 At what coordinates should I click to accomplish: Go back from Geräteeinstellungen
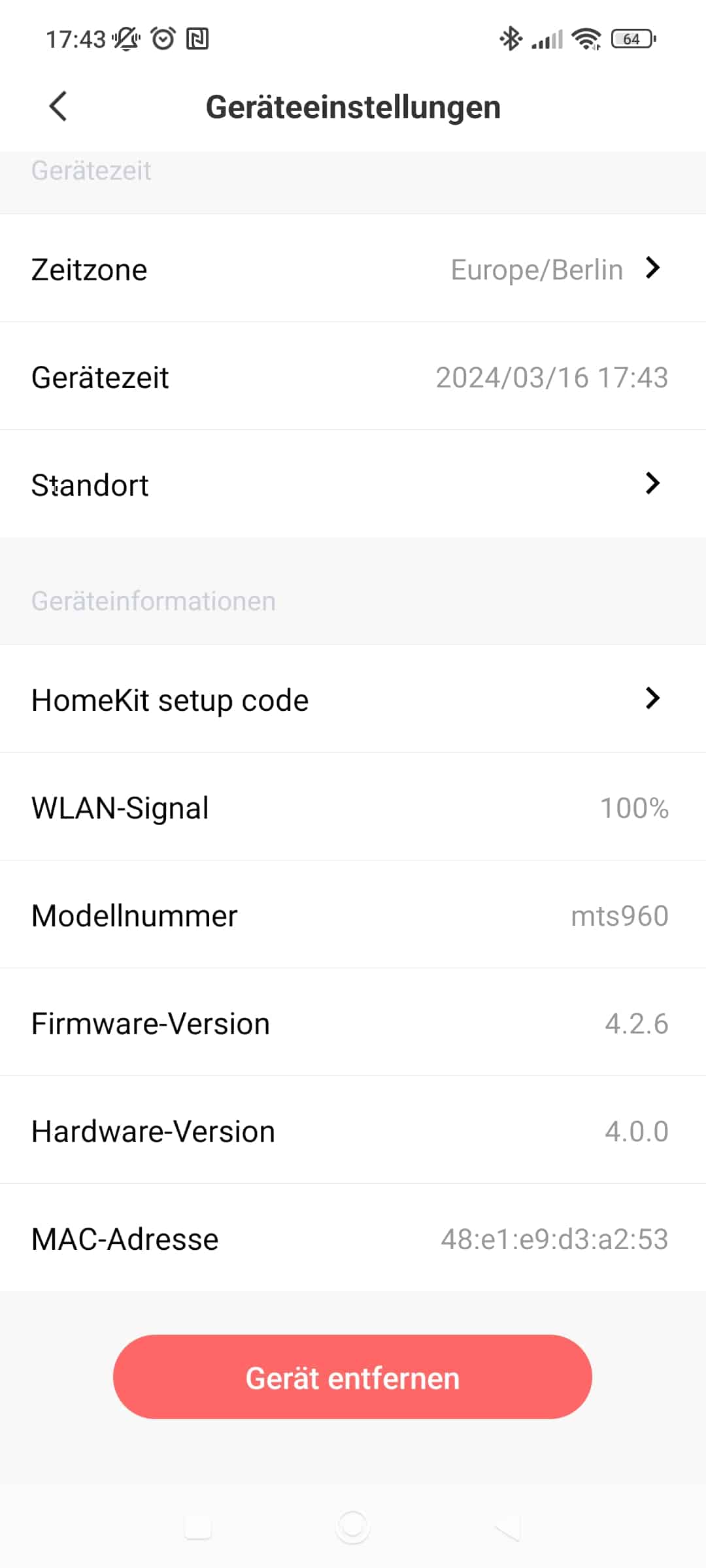(x=58, y=106)
